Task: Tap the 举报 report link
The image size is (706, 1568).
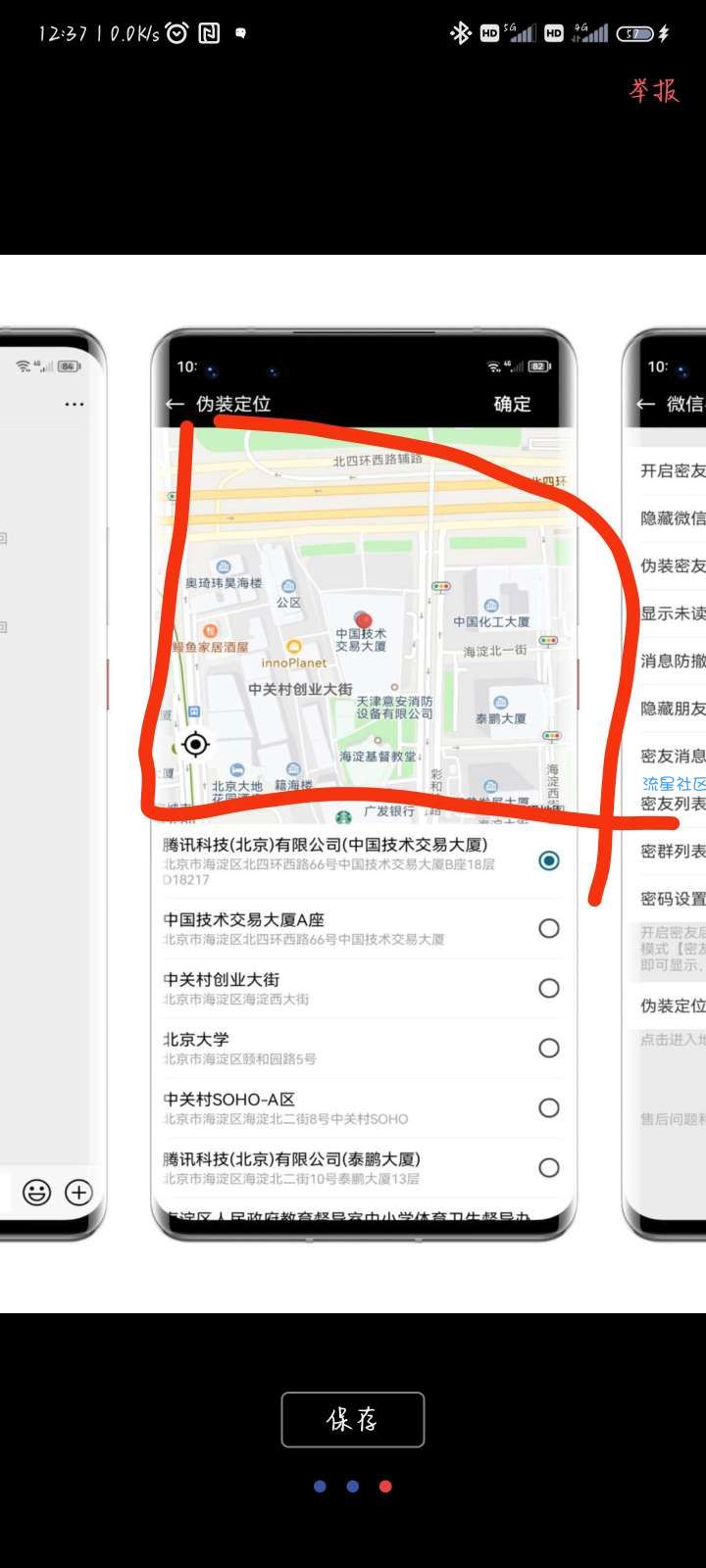Action: (x=654, y=91)
